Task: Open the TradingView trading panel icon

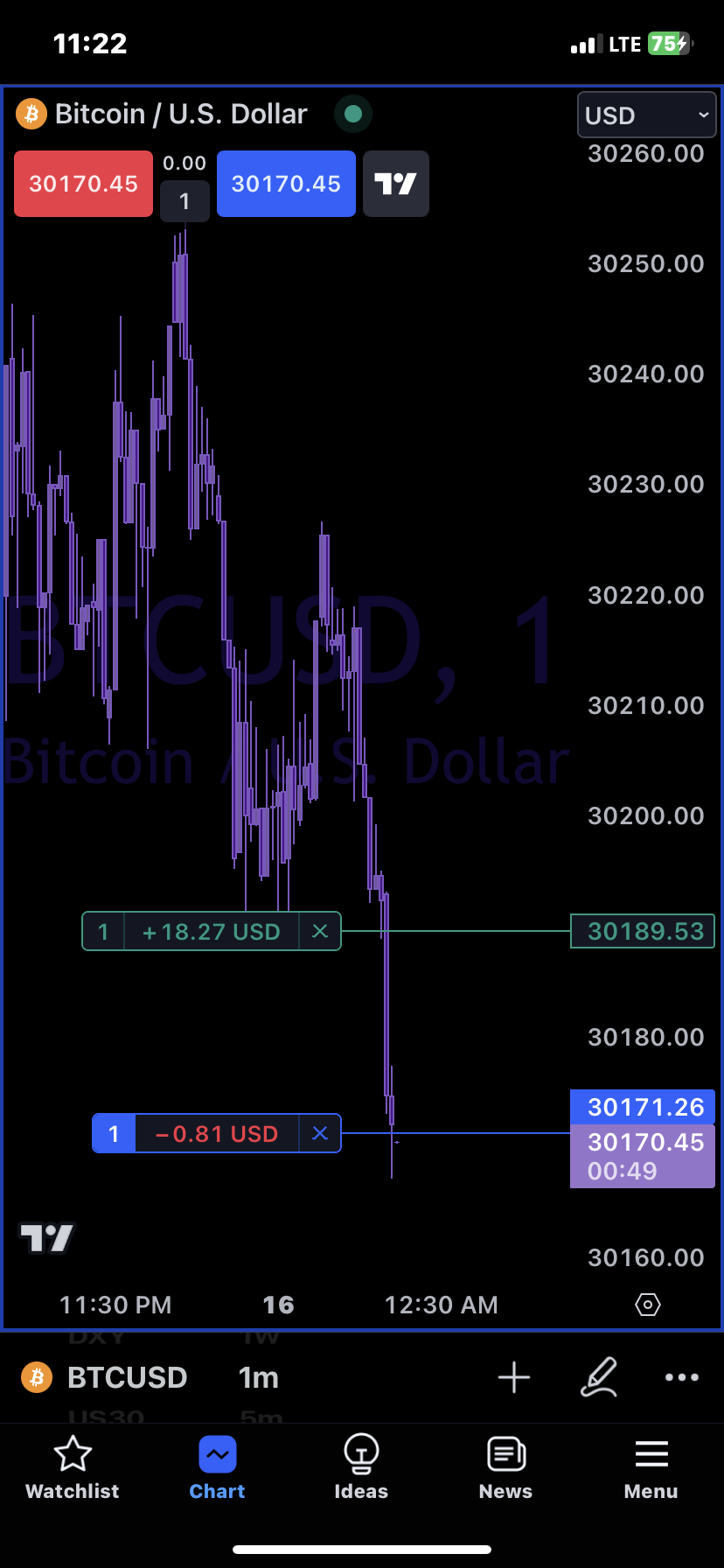Action: 395,184
